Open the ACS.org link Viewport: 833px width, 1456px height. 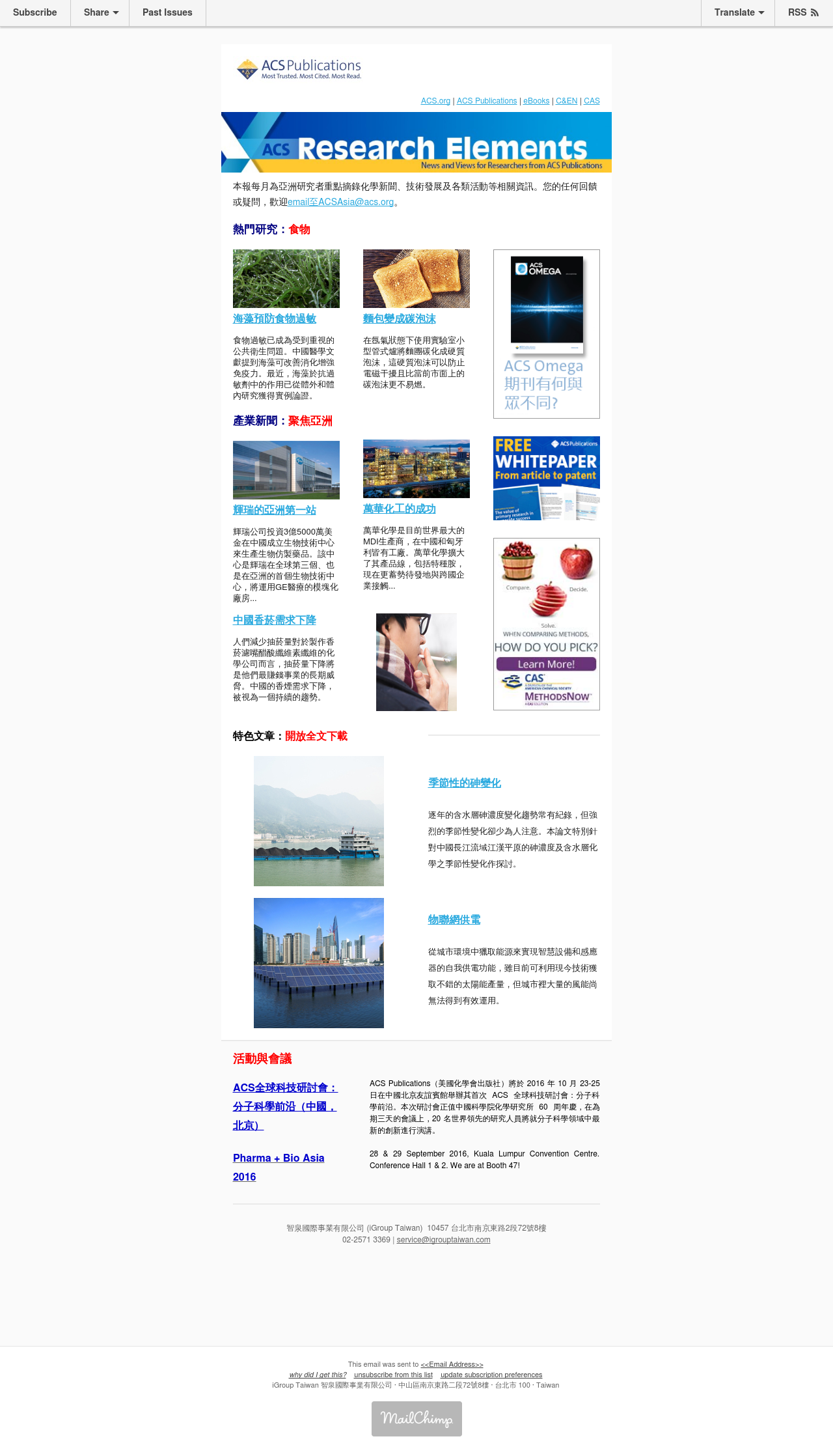[x=435, y=101]
